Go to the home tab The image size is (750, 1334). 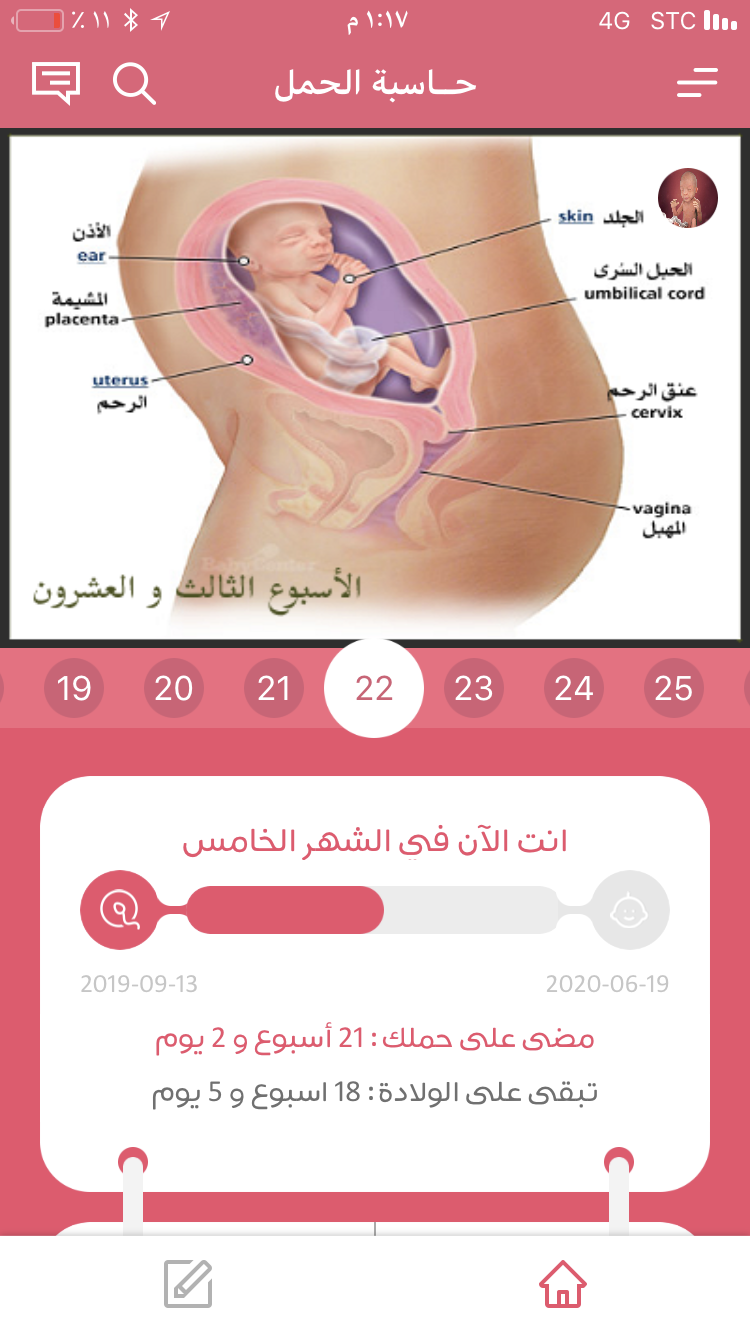point(563,1284)
